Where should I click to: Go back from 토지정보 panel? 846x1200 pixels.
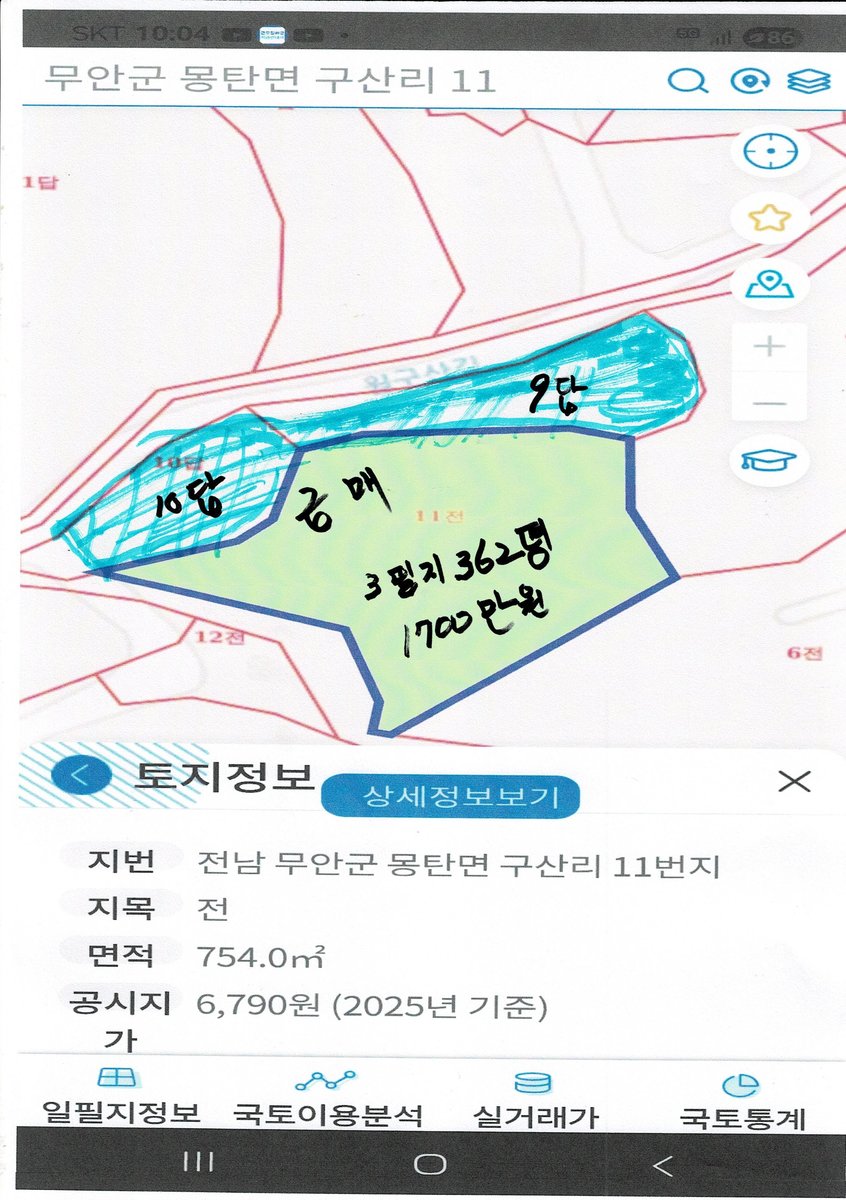point(80,776)
